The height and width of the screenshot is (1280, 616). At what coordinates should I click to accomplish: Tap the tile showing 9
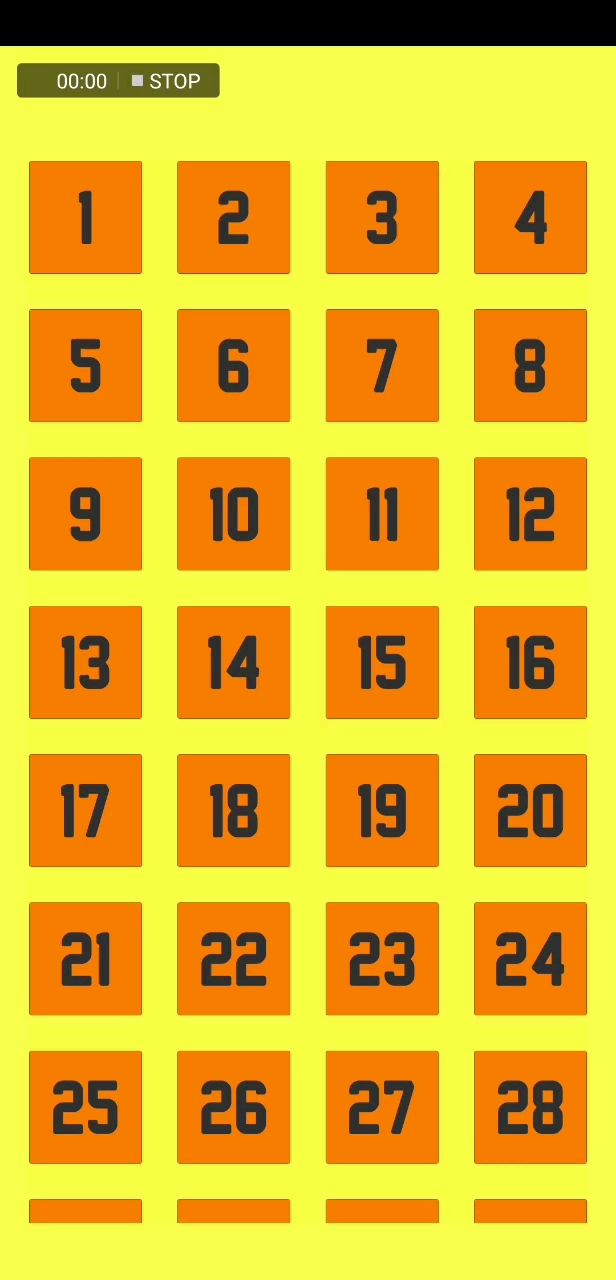tap(85, 514)
